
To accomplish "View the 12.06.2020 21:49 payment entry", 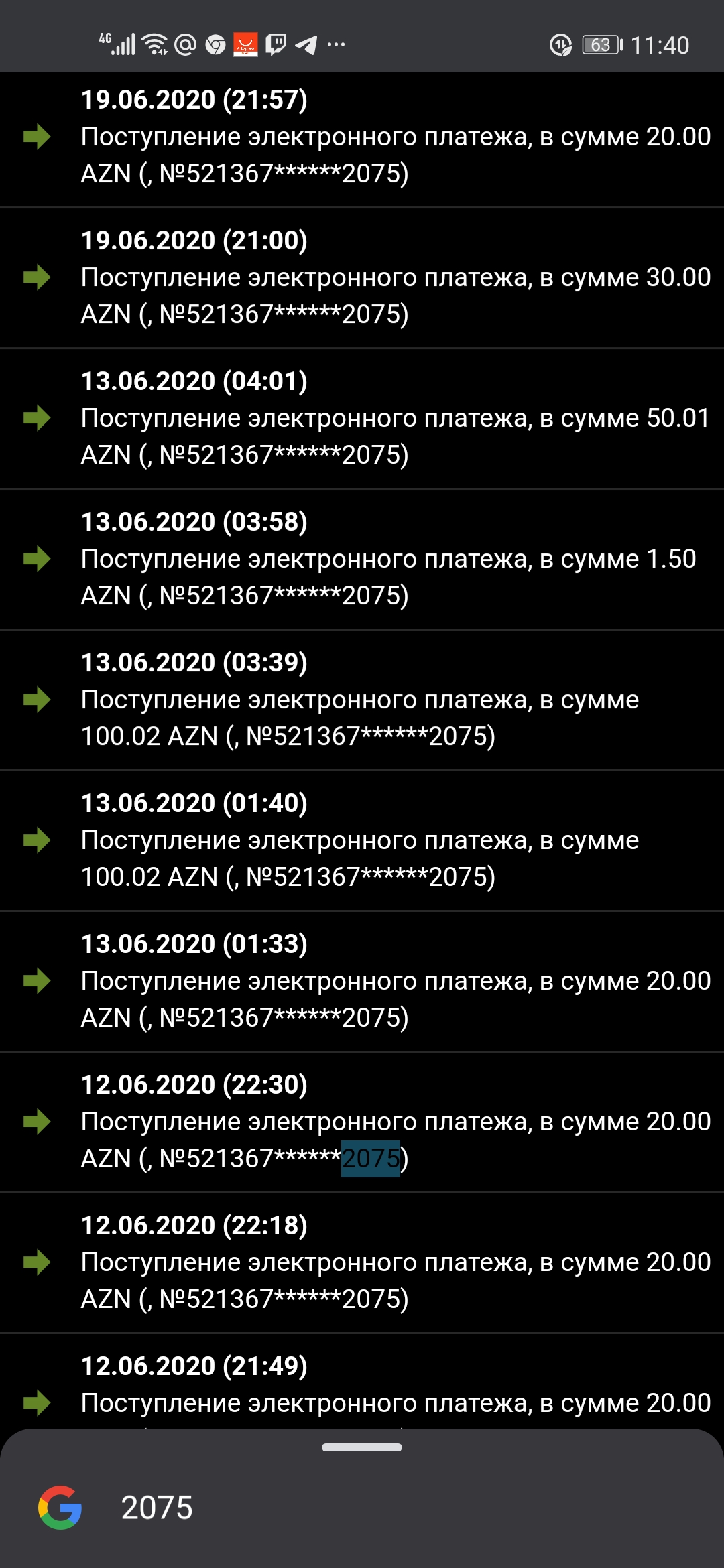I will point(394,1387).
